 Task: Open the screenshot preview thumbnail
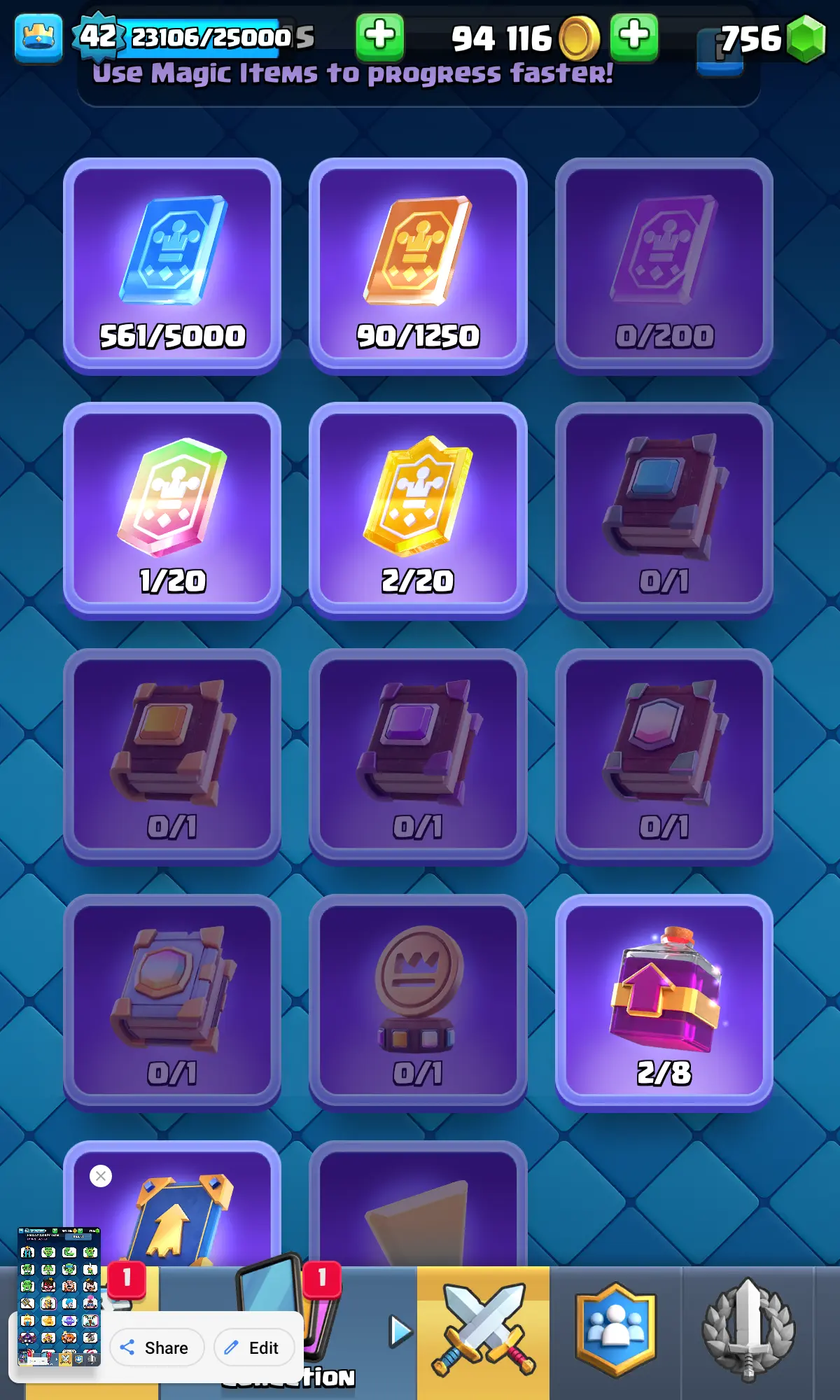59,1295
